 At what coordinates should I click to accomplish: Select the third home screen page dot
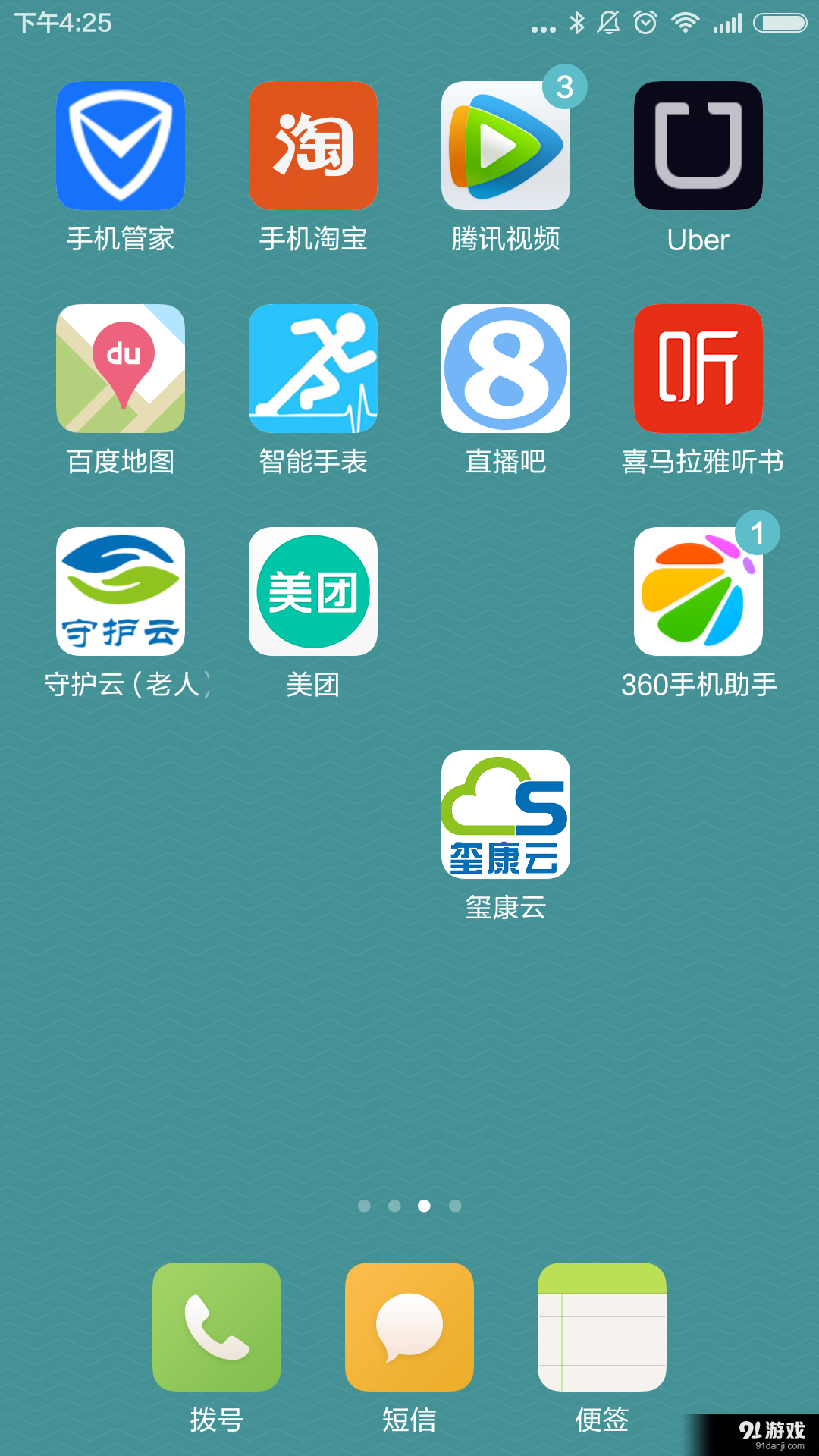(x=424, y=1206)
